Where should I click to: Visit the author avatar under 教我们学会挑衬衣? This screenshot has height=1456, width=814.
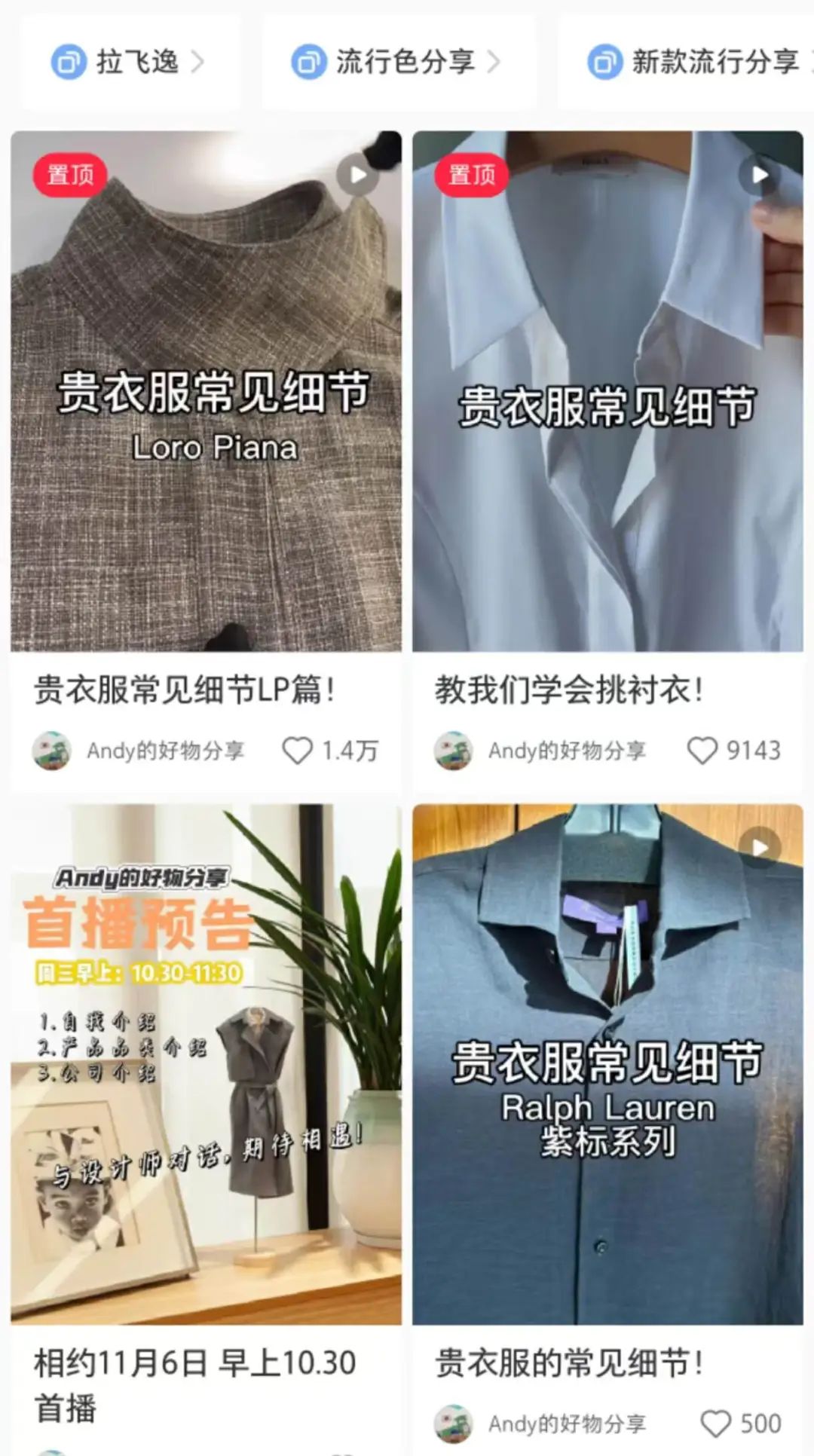click(x=454, y=751)
